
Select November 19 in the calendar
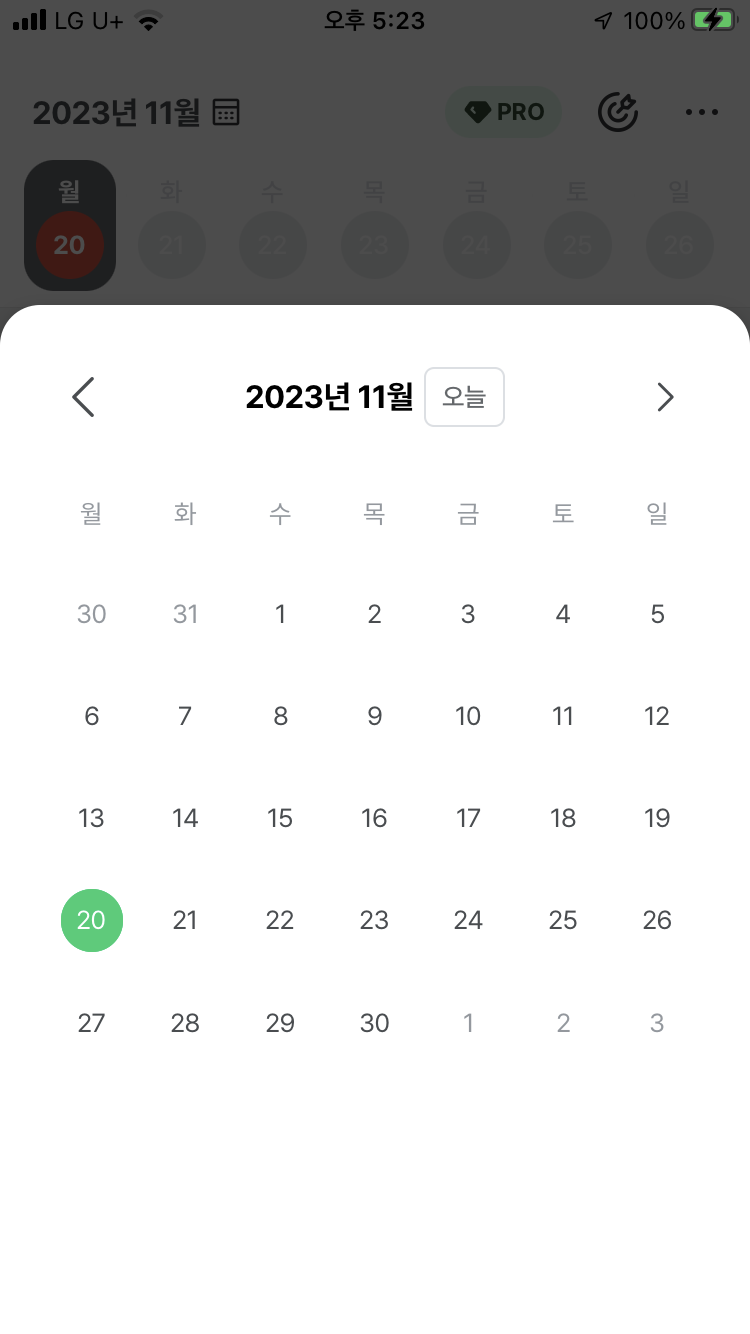pos(657,818)
